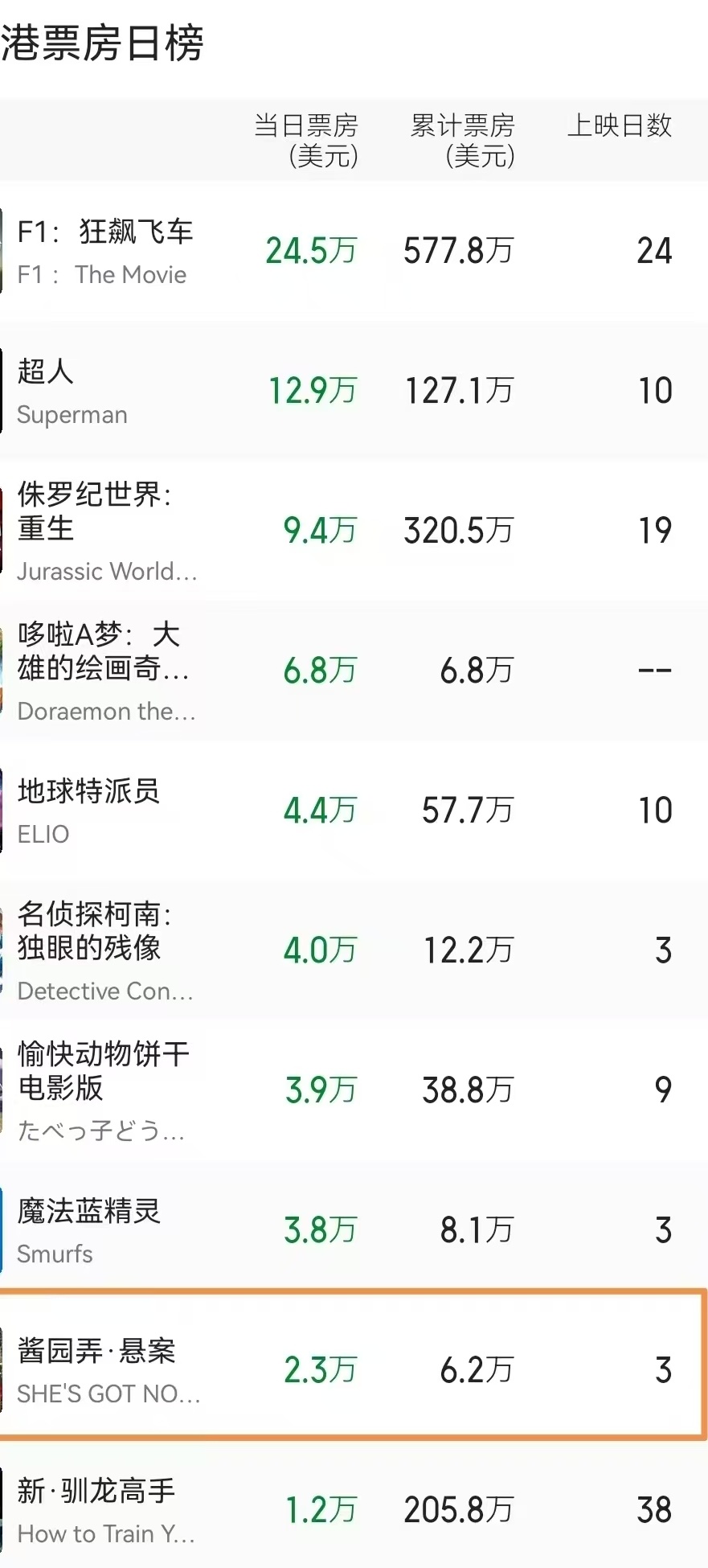The width and height of the screenshot is (708, 1568).
Task: Open the Jurassic World poster image
Action: coord(3,531)
